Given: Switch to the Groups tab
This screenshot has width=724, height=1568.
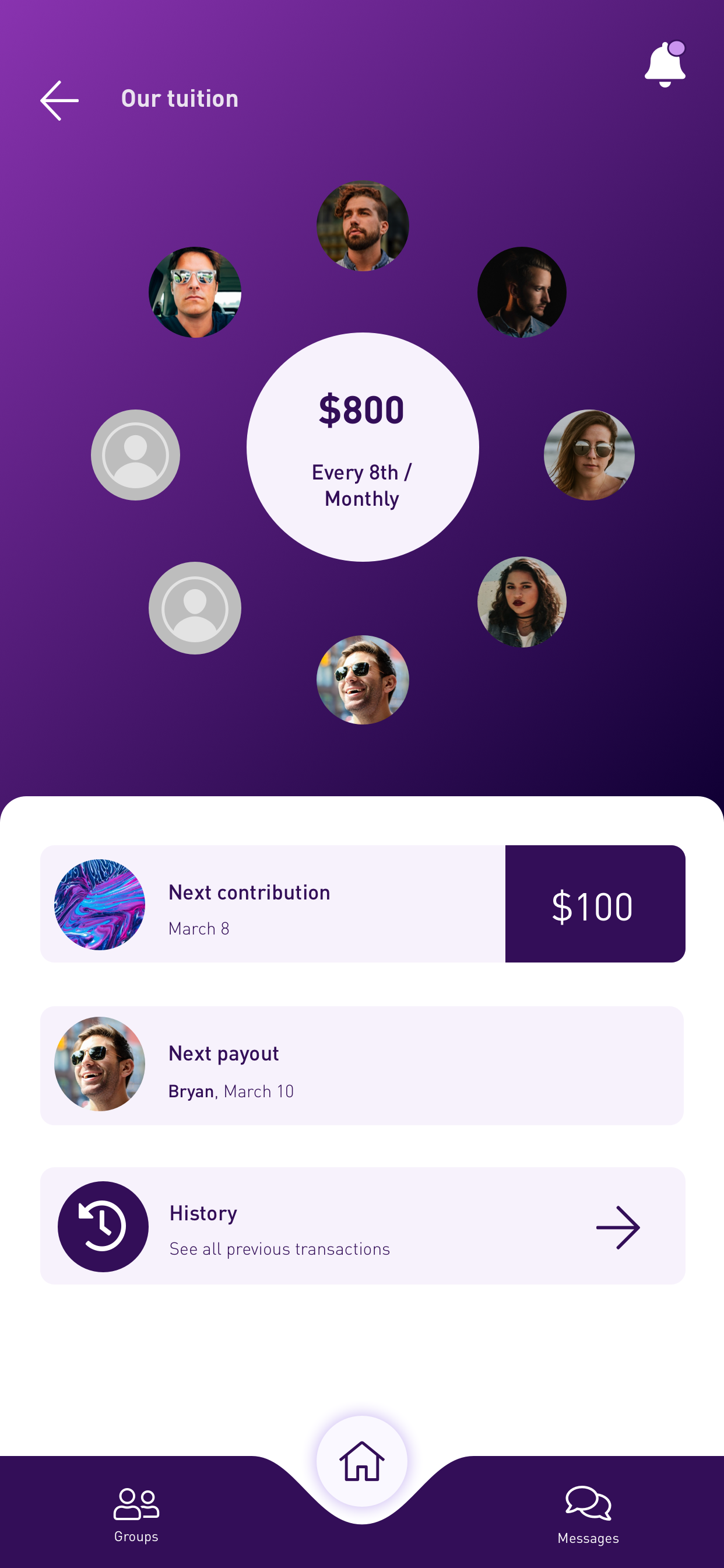Looking at the screenshot, I should click(136, 1513).
